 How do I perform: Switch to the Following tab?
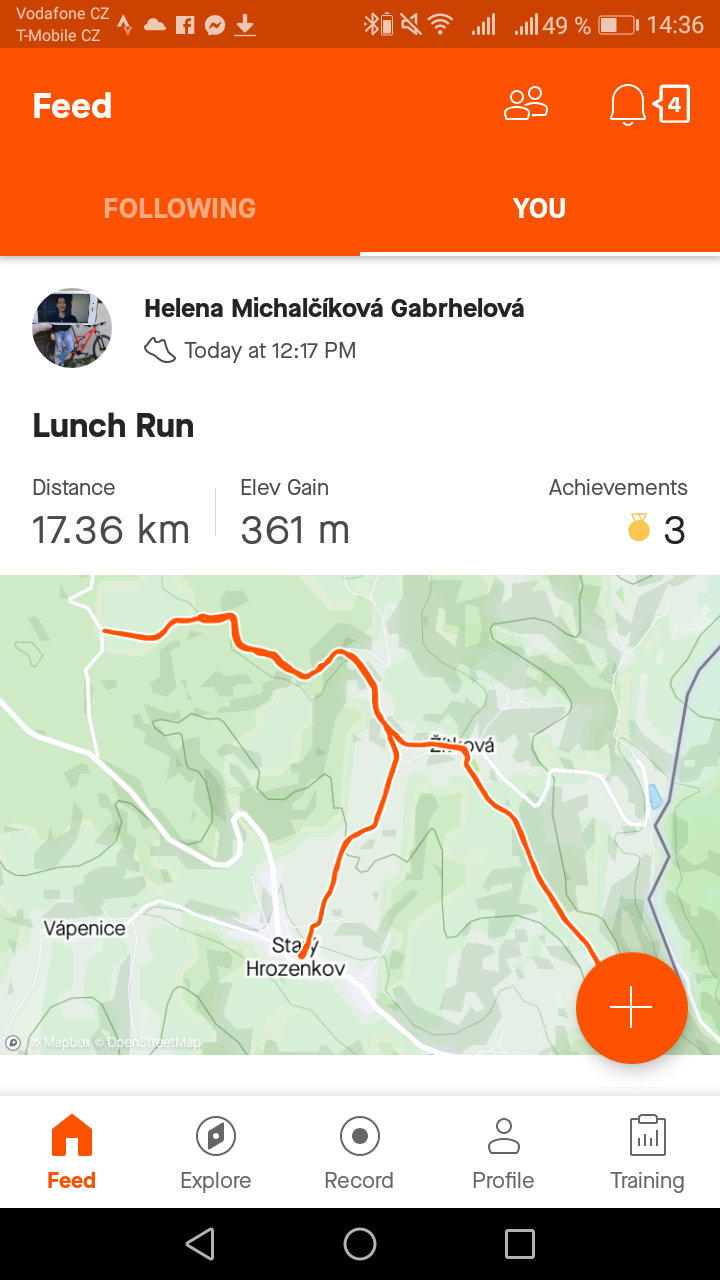coord(180,208)
